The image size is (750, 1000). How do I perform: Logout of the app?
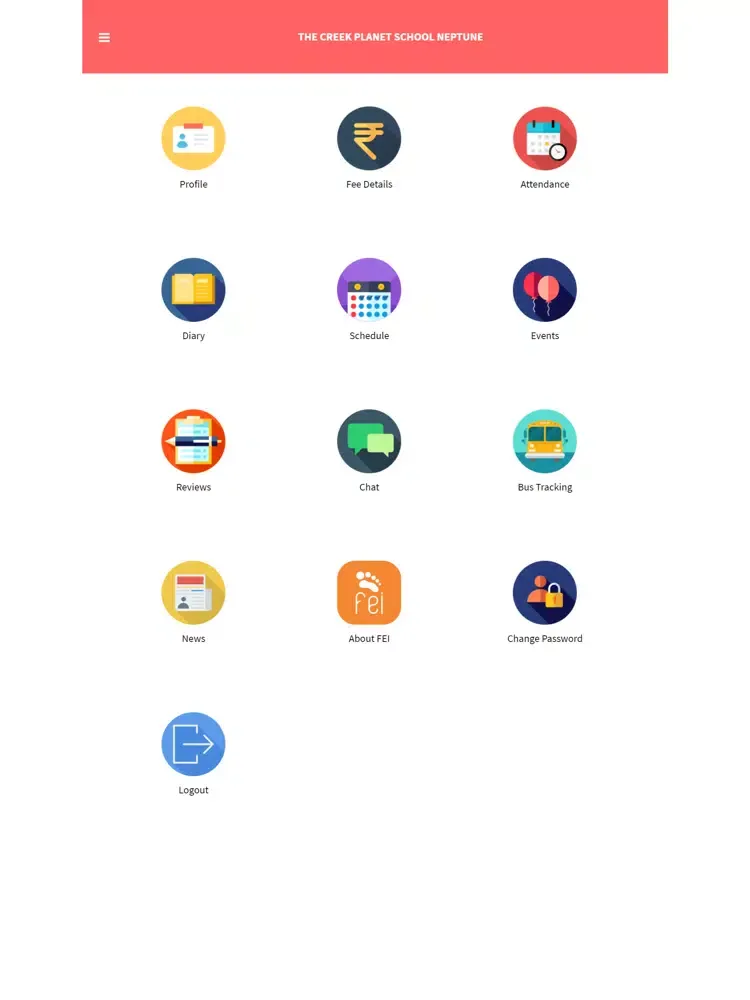coord(193,744)
